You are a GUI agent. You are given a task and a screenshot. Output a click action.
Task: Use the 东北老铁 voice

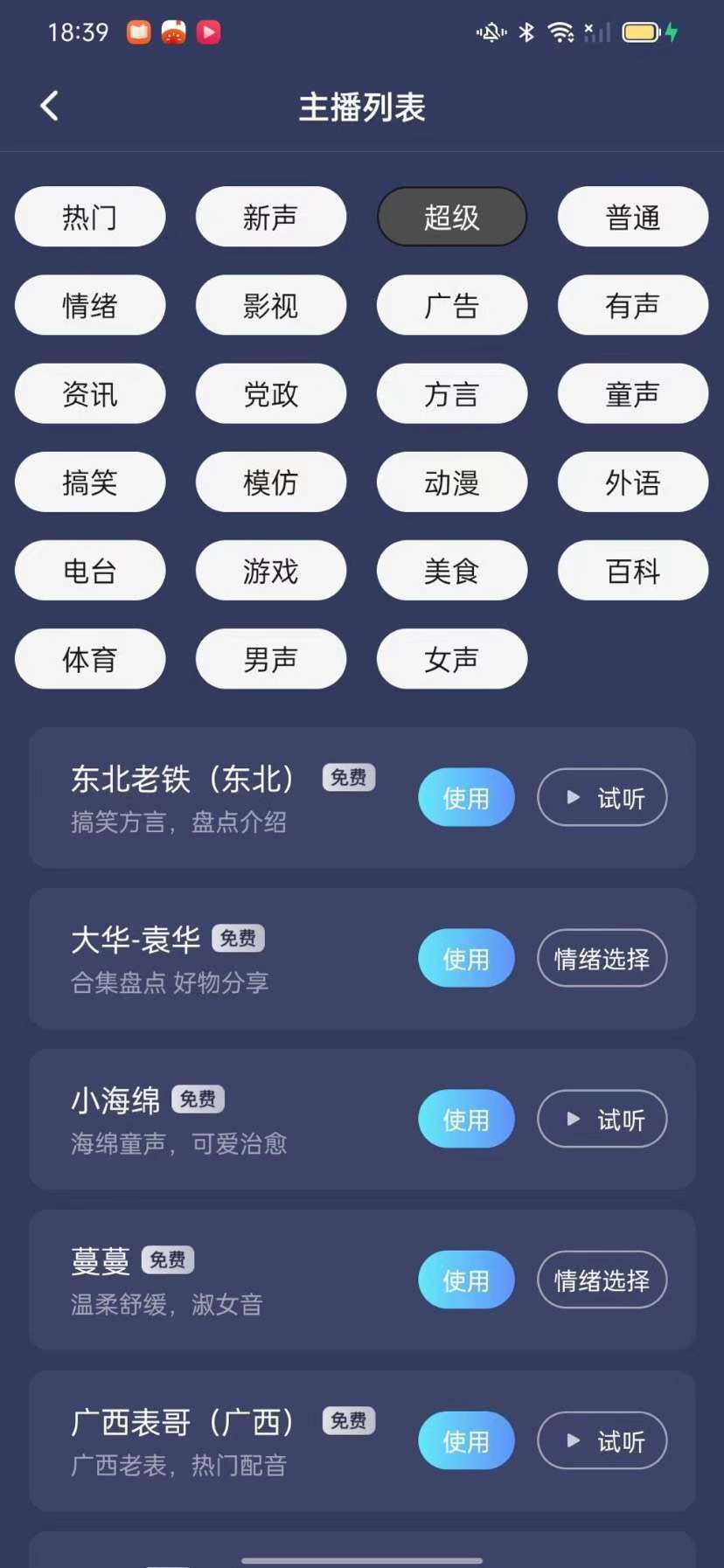click(466, 797)
